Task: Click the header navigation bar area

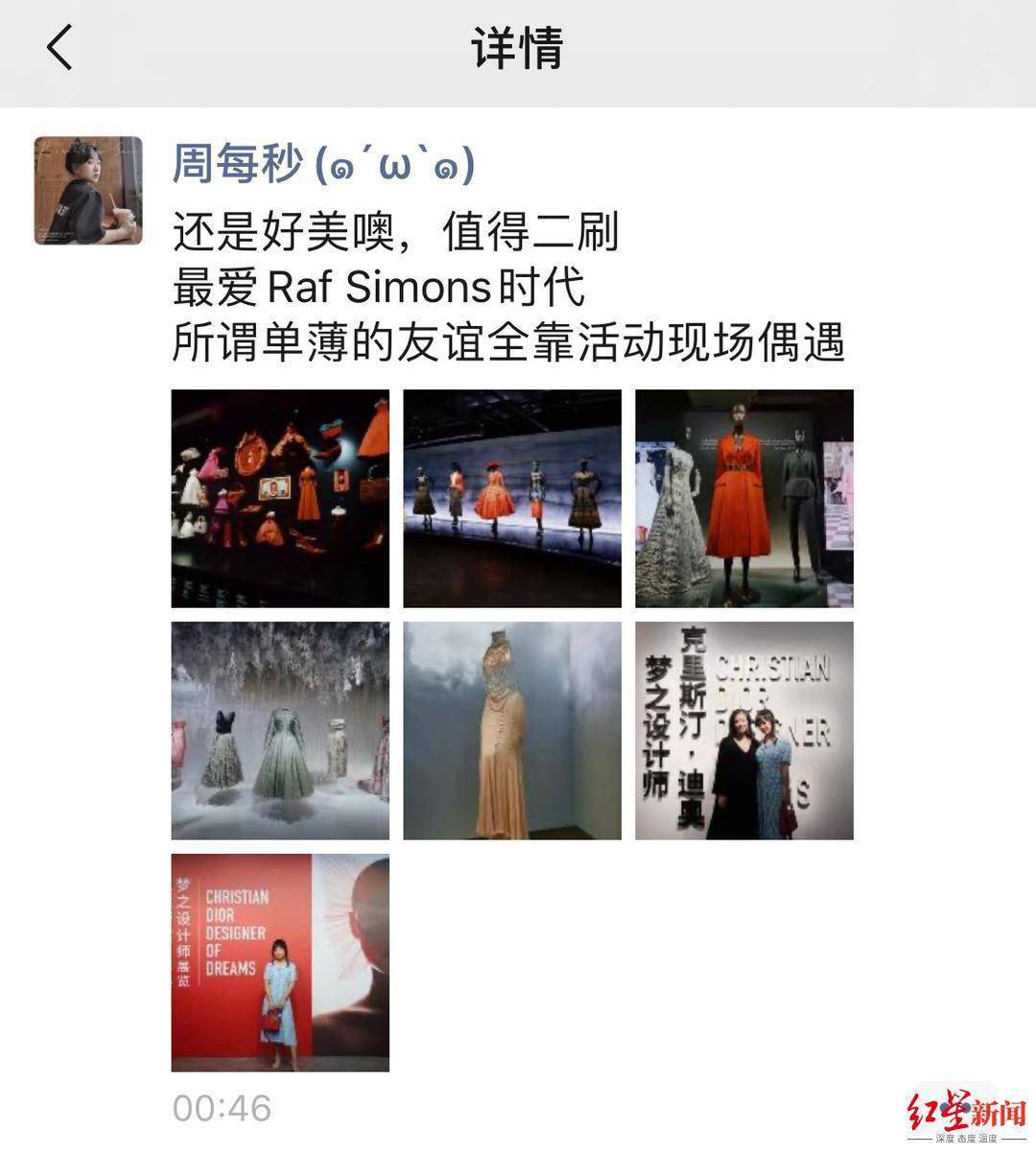Action: click(x=518, y=46)
